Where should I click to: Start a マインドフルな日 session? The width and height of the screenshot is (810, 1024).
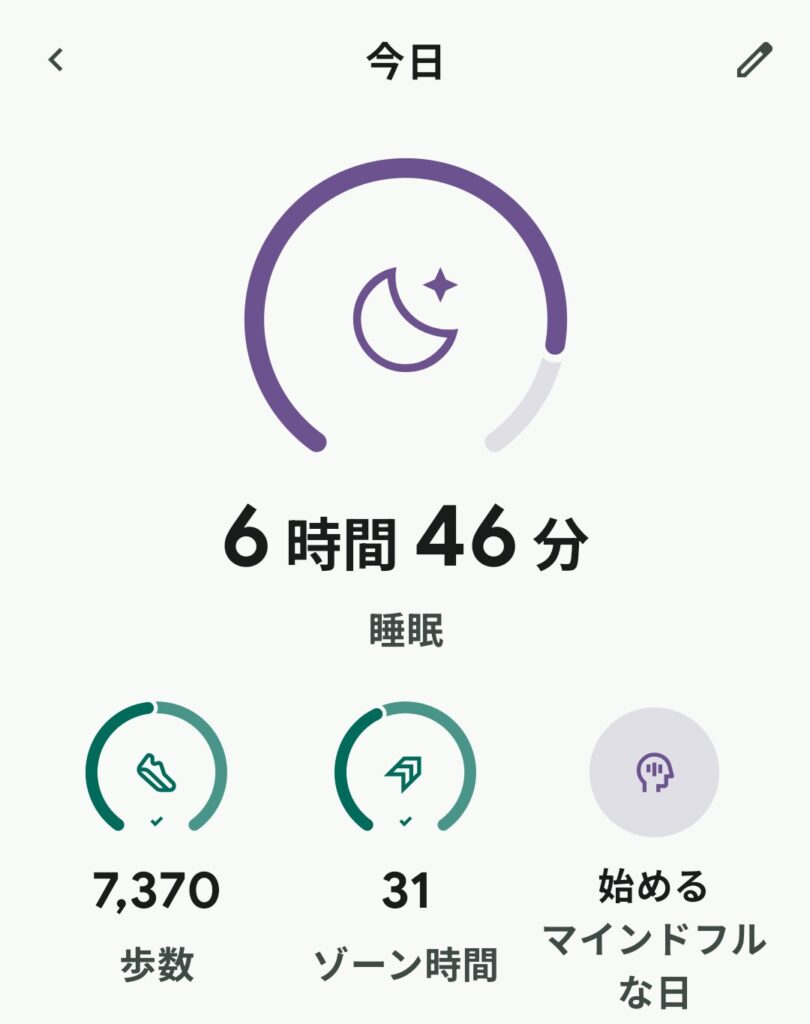pos(654,772)
